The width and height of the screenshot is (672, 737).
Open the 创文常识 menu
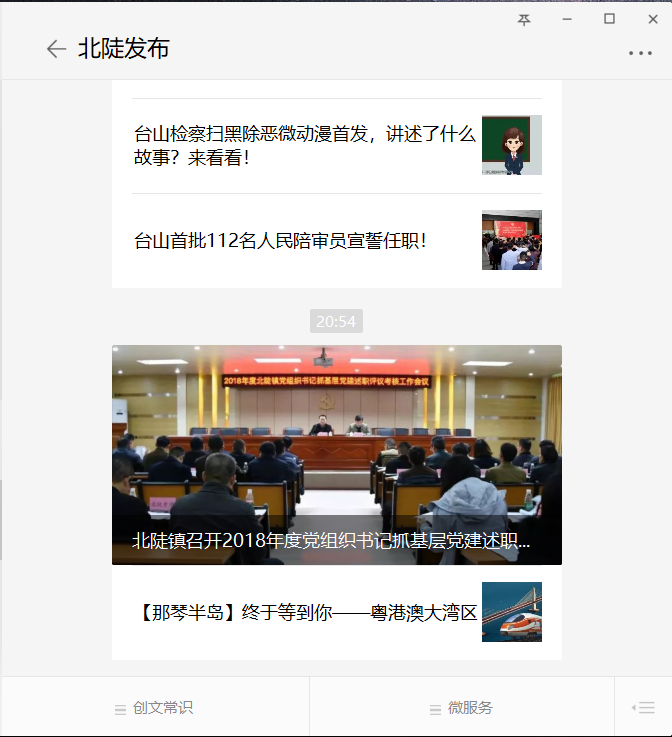pos(155,708)
